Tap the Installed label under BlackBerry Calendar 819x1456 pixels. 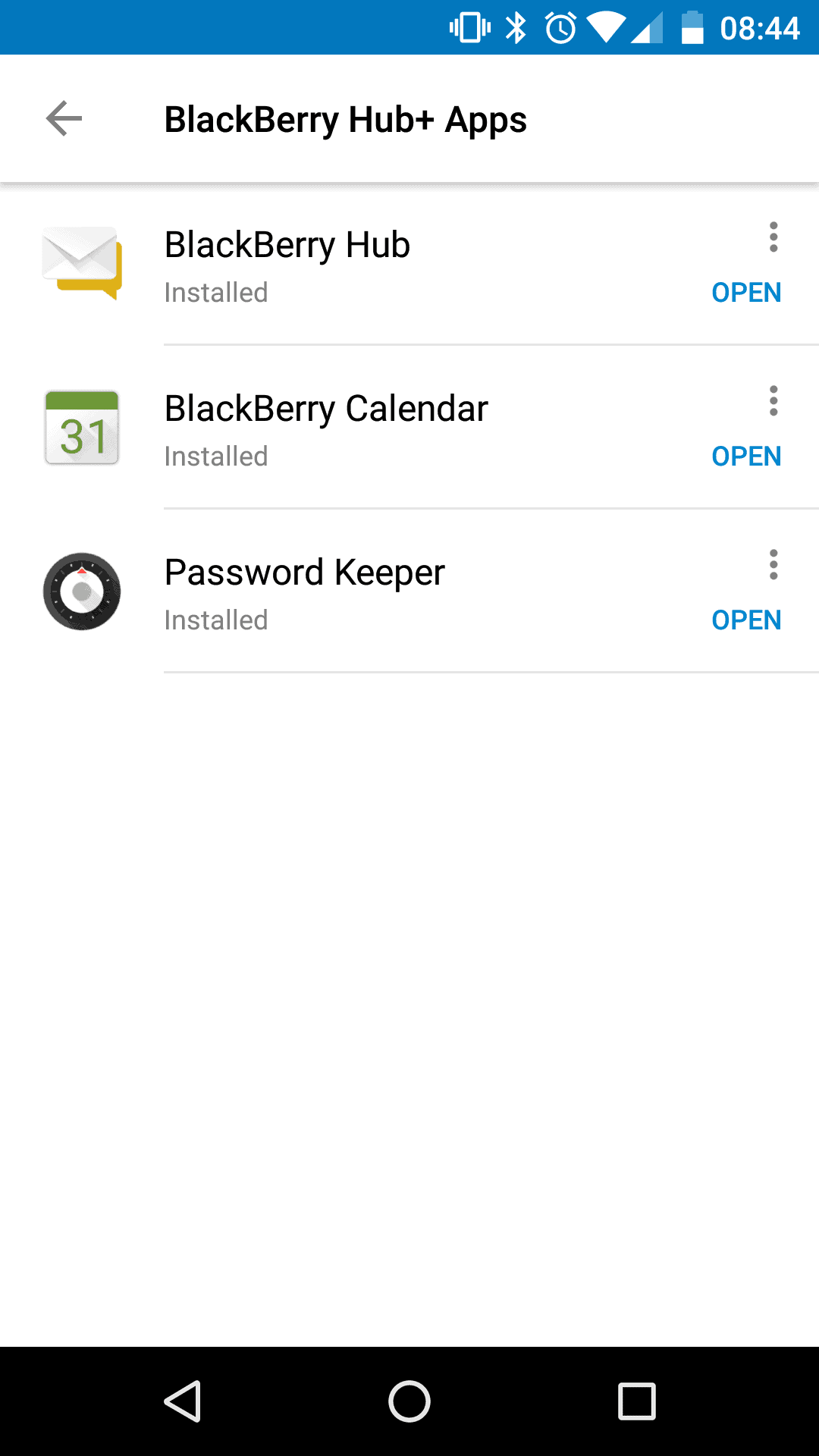pos(216,456)
